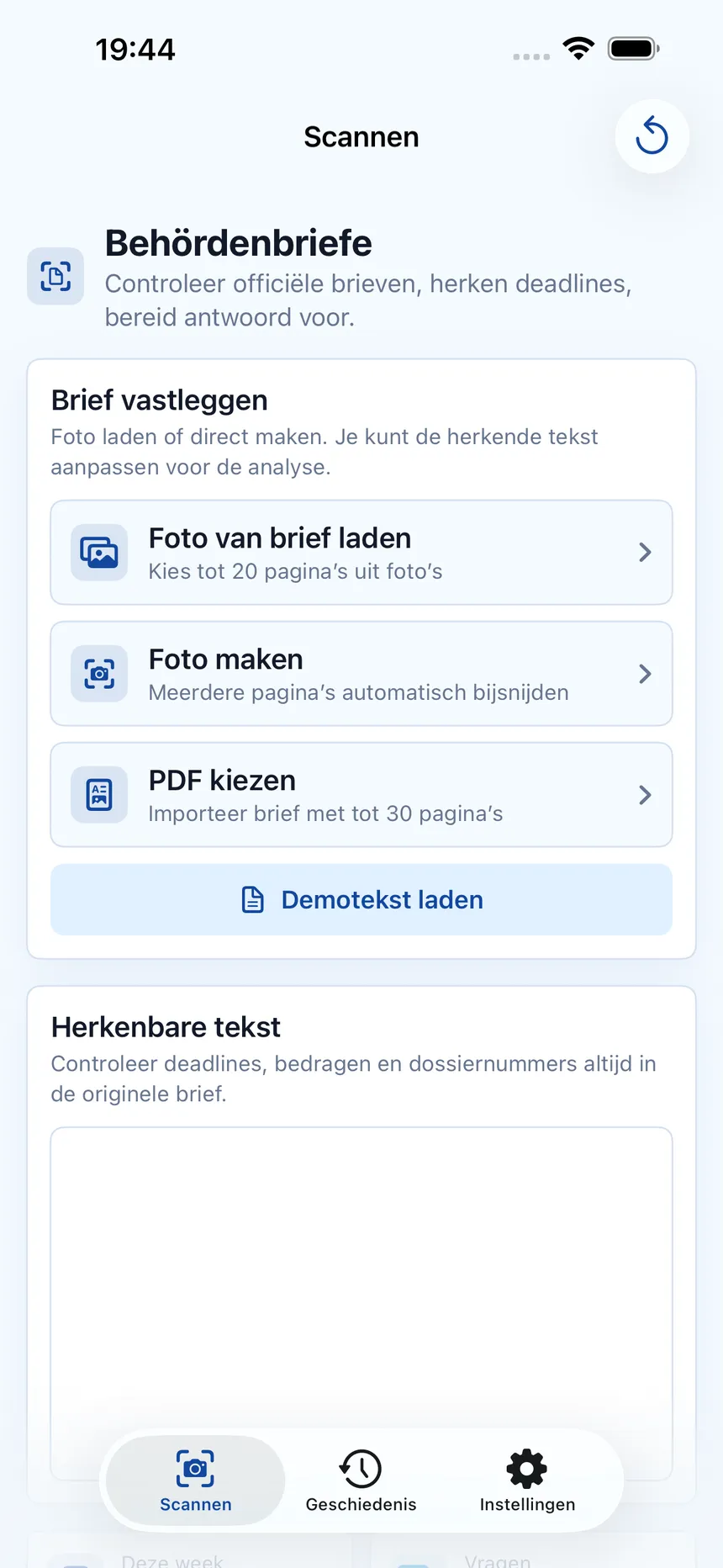Switch to the Geschiedenis tab
723x1568 pixels.
tap(361, 1481)
